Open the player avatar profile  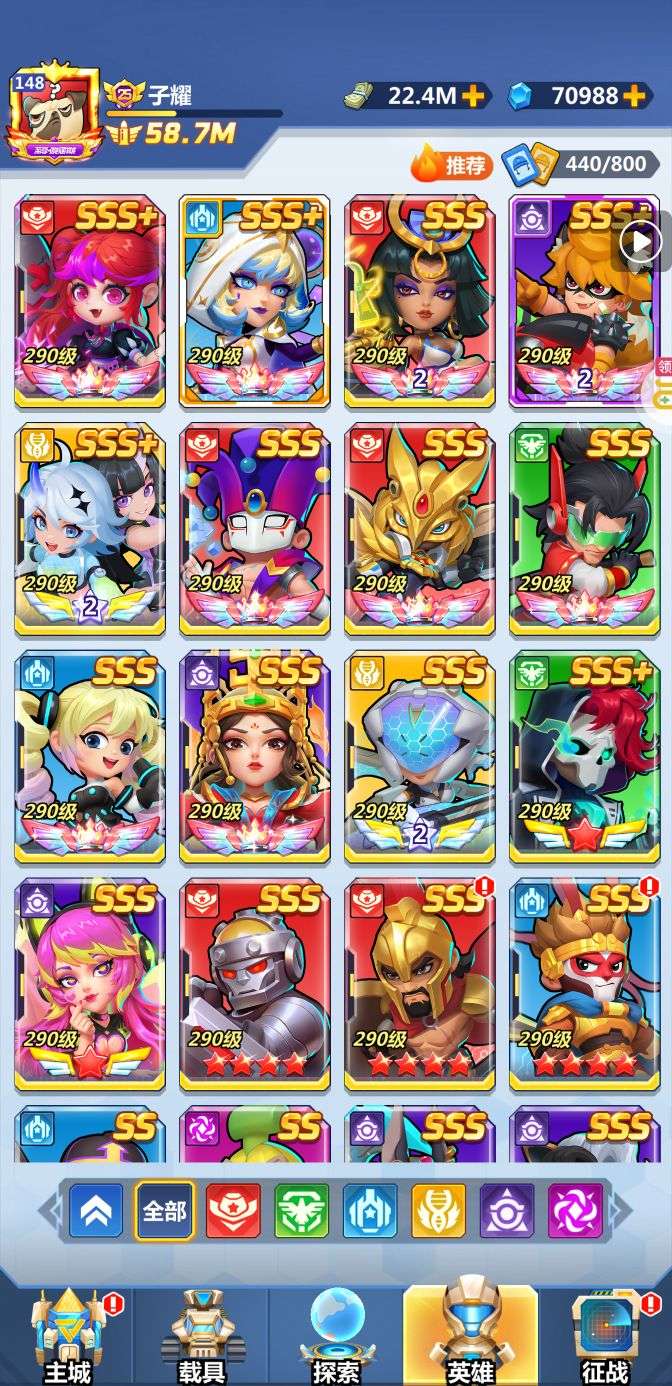point(55,116)
